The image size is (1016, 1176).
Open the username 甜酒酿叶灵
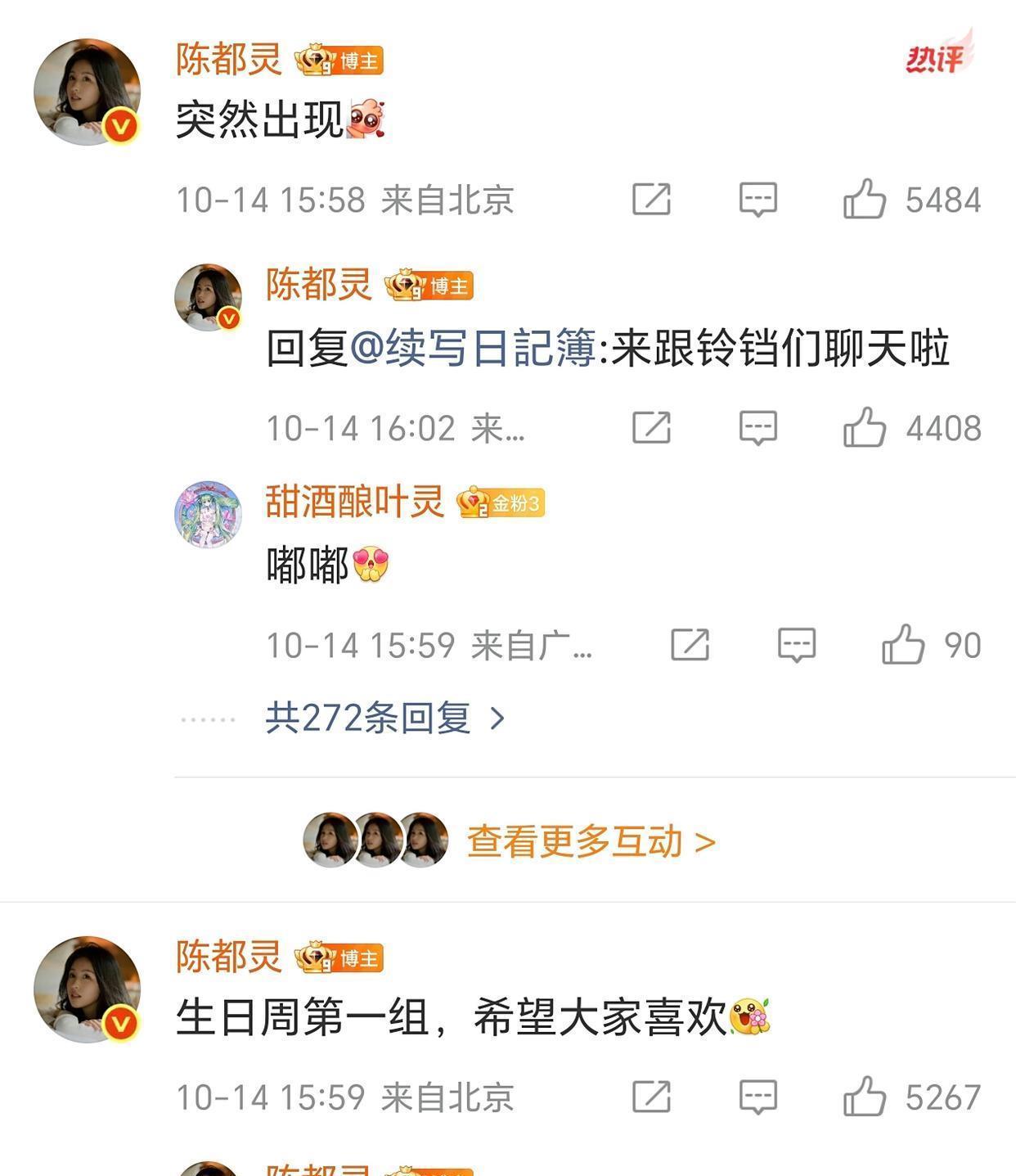tap(354, 502)
